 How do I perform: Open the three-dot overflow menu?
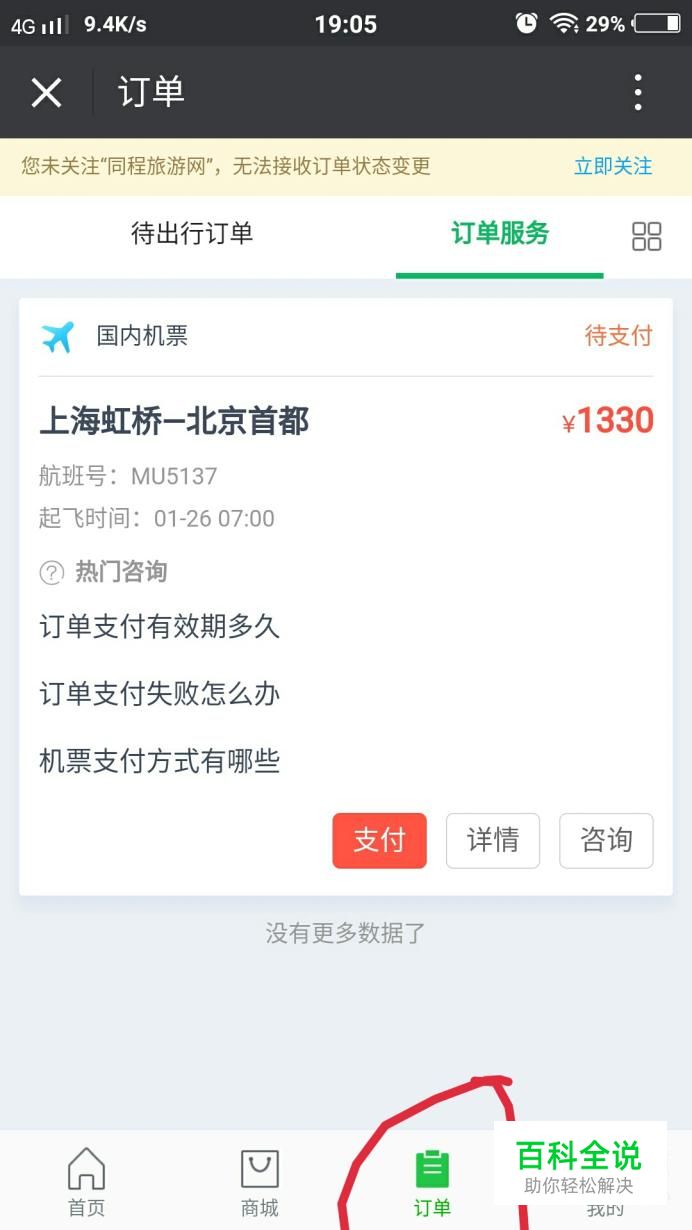638,93
